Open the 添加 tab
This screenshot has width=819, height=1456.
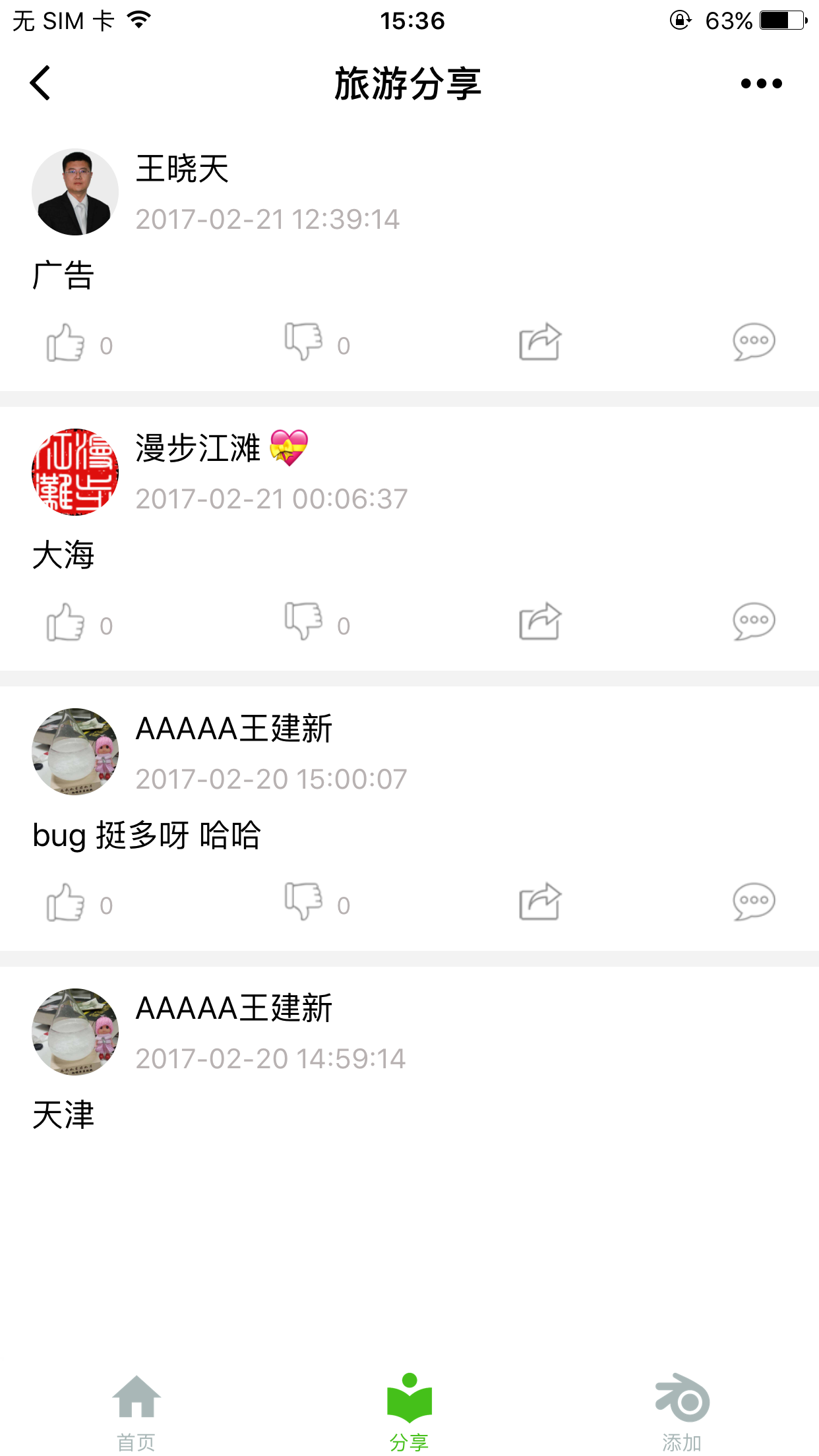tap(682, 1412)
